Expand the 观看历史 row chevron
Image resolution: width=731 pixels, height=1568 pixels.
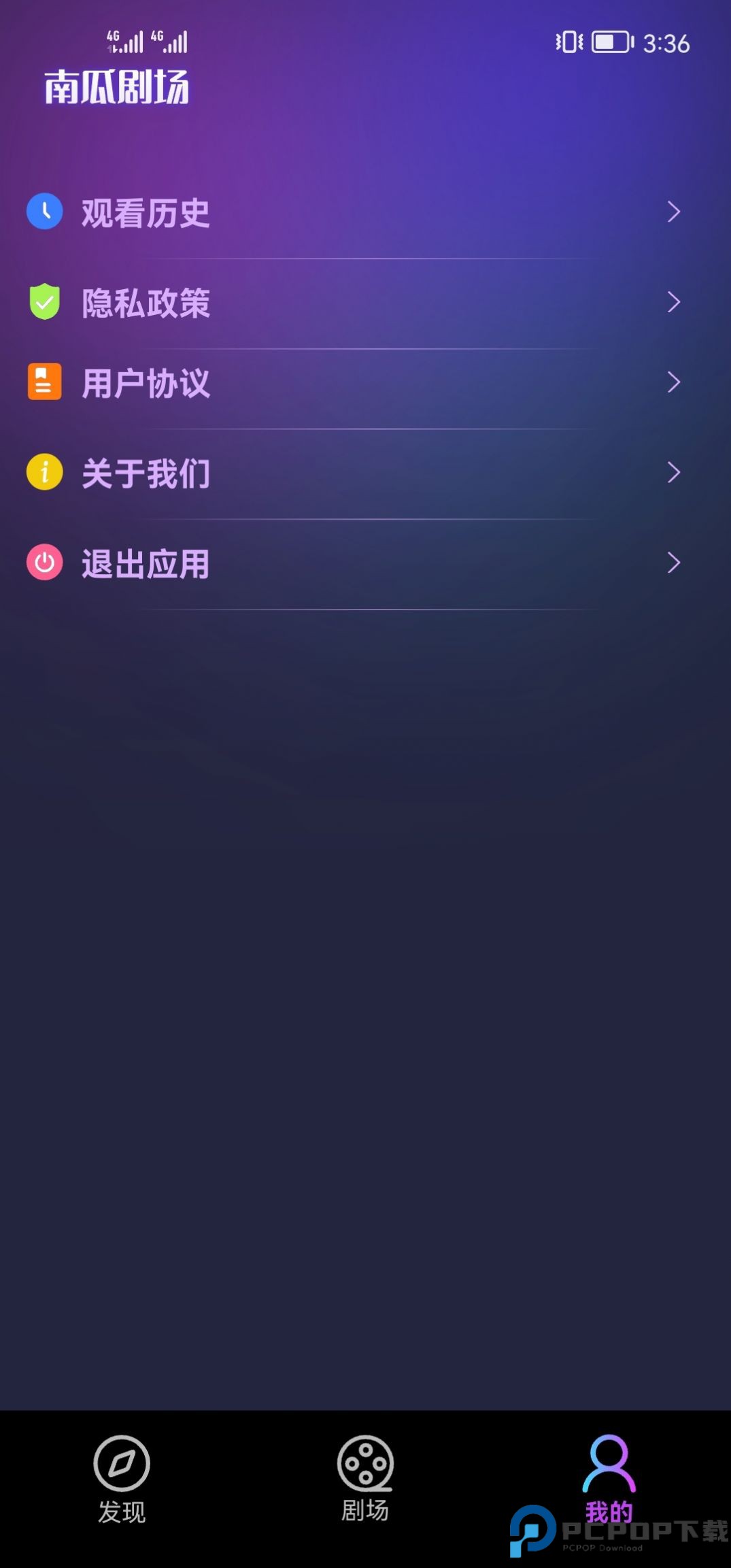[673, 212]
